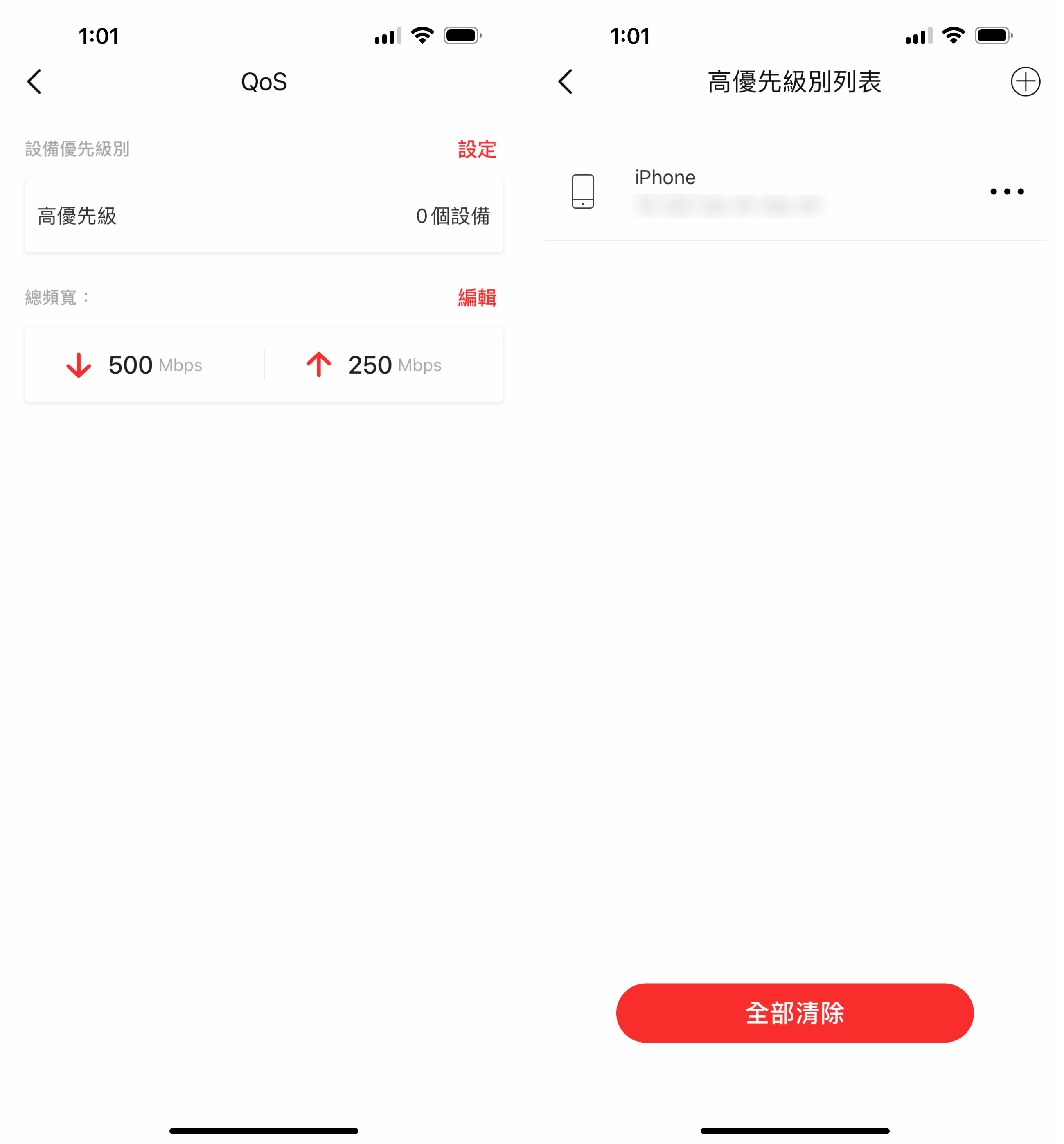
Task: Add a device with the plus icon
Action: click(x=1025, y=81)
